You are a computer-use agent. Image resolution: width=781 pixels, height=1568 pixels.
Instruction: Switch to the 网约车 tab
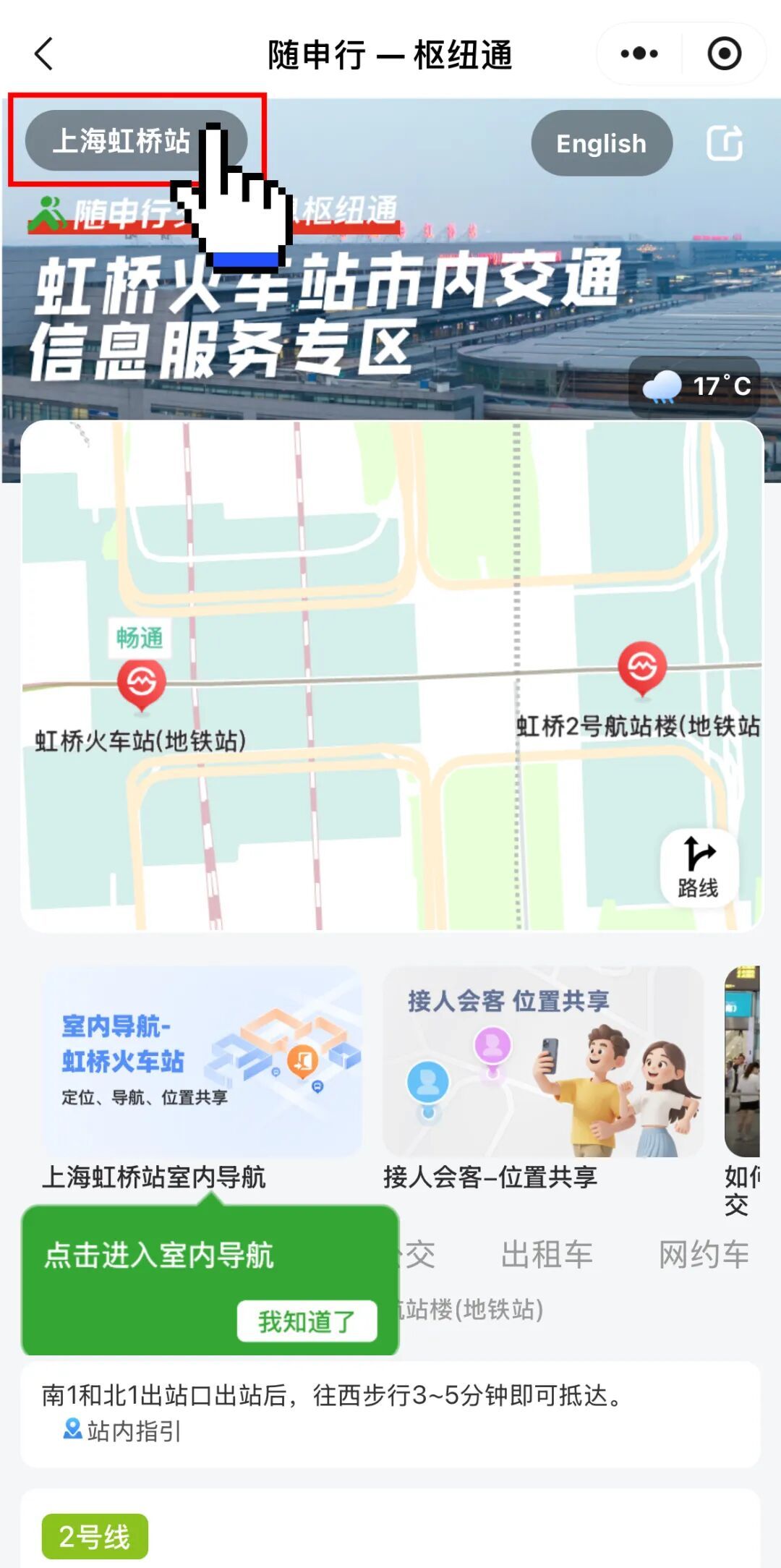[703, 1255]
